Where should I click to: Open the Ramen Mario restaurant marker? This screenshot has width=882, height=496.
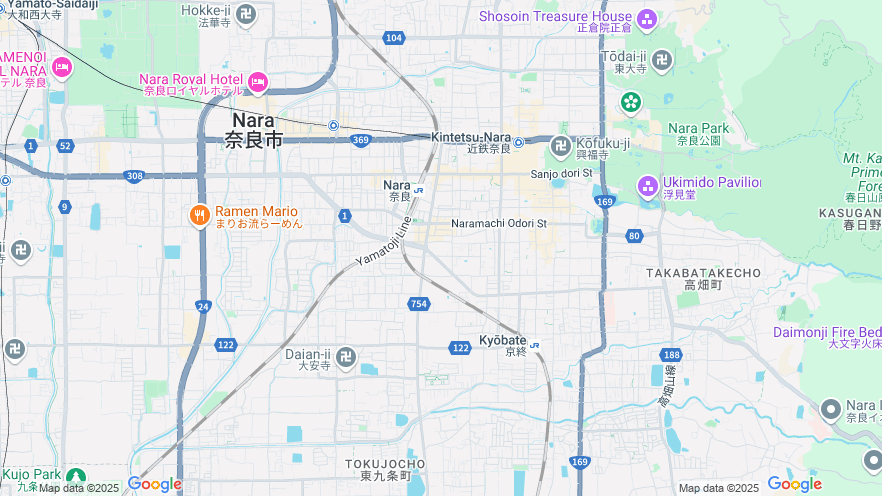[199, 214]
